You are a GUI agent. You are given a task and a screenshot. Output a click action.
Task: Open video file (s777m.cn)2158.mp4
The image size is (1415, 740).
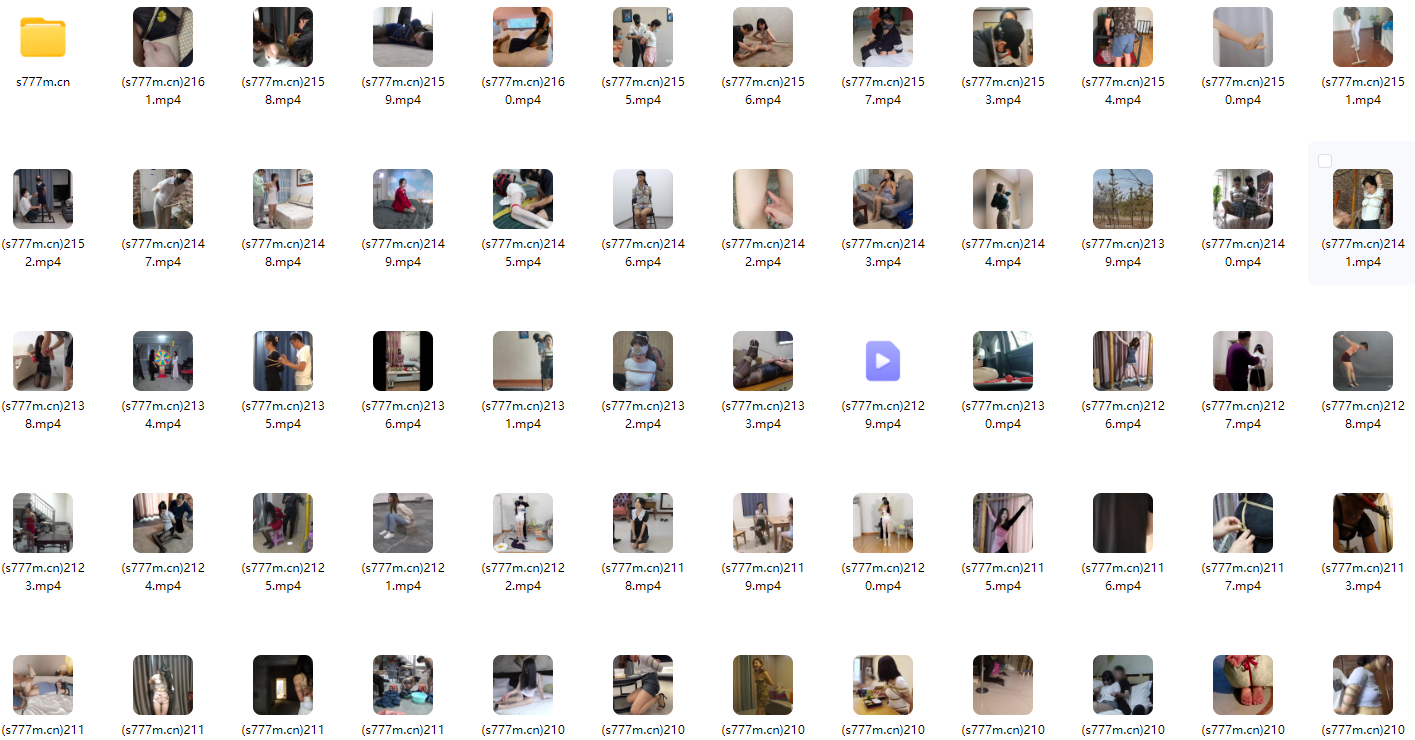coord(283,37)
